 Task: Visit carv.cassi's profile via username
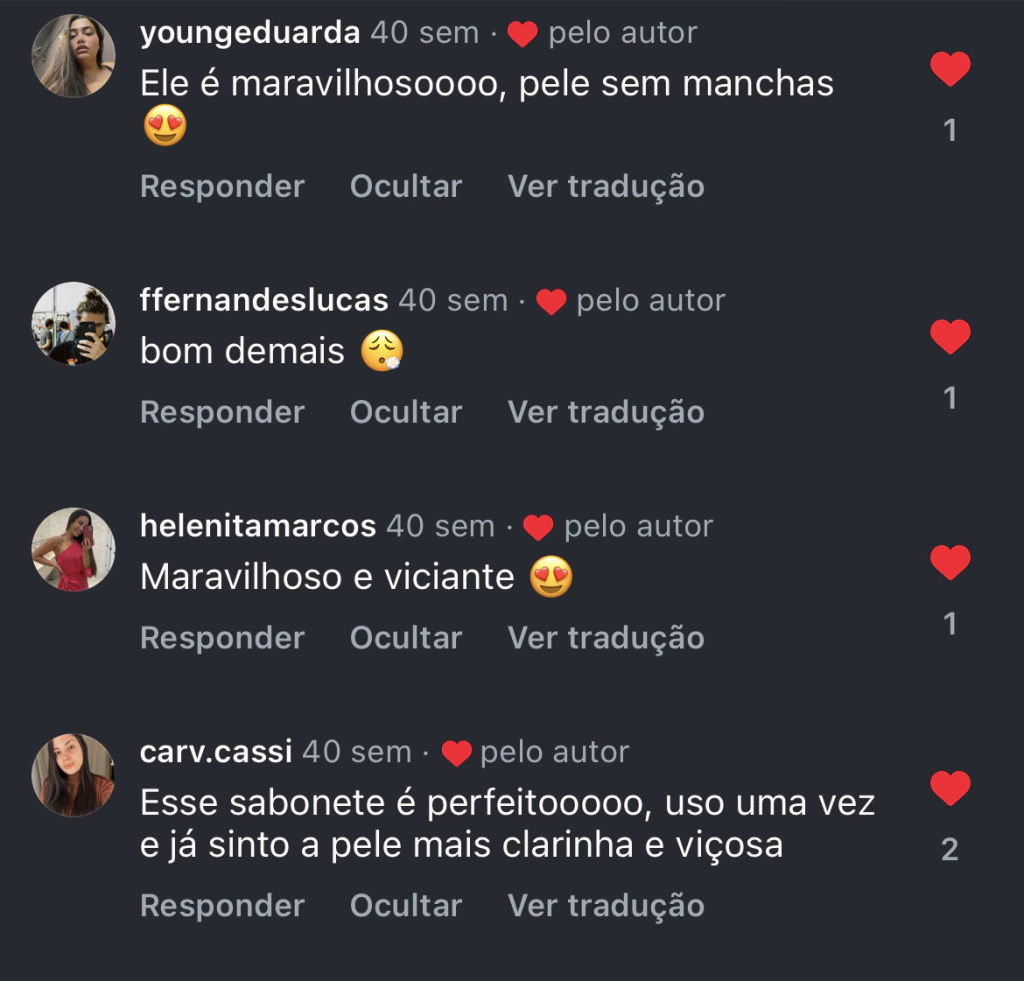click(216, 752)
